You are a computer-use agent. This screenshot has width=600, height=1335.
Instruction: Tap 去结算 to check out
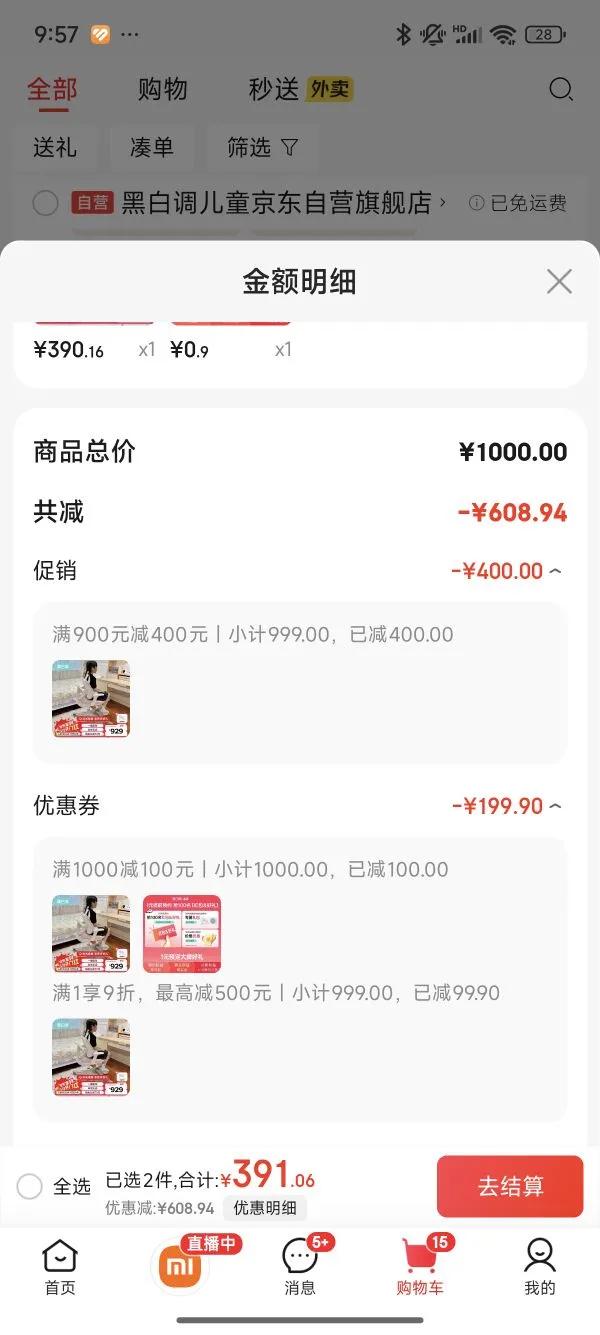(x=509, y=1186)
